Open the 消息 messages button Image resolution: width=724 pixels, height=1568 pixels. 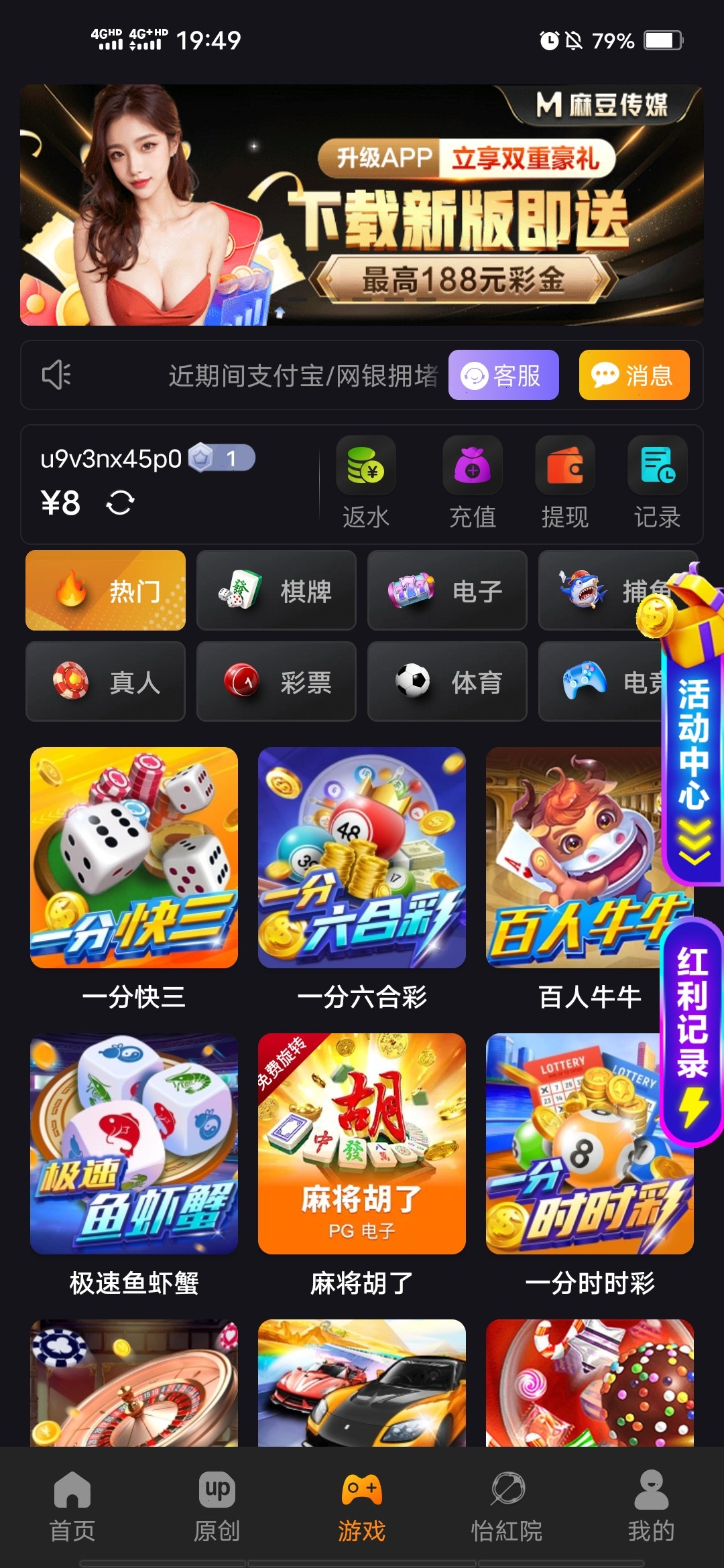point(634,375)
